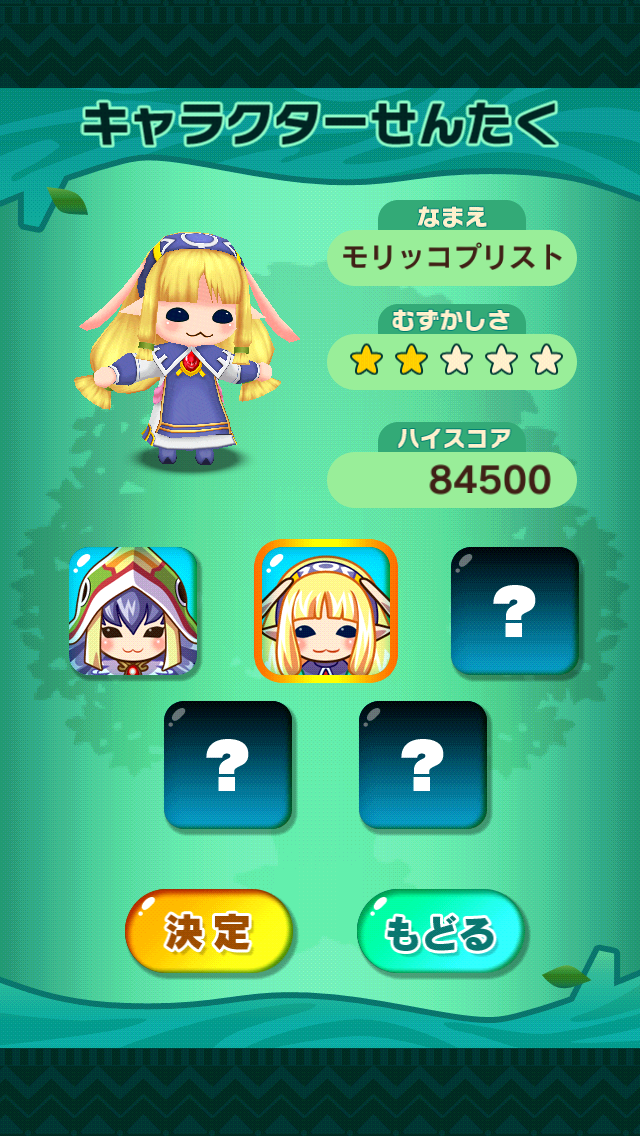Go back with the もどる button
This screenshot has width=640, height=1136.
click(441, 933)
